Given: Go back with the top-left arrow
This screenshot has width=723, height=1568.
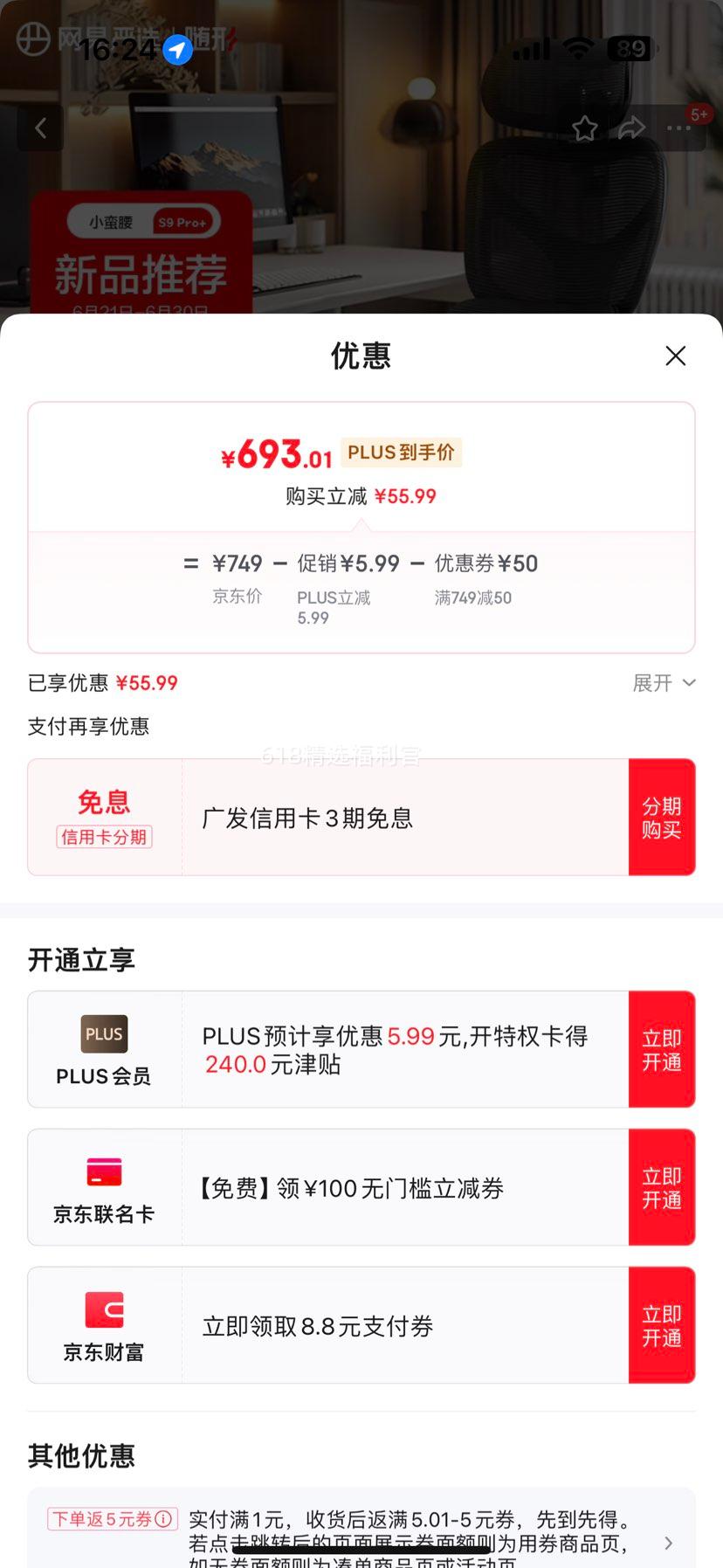Looking at the screenshot, I should (40, 128).
